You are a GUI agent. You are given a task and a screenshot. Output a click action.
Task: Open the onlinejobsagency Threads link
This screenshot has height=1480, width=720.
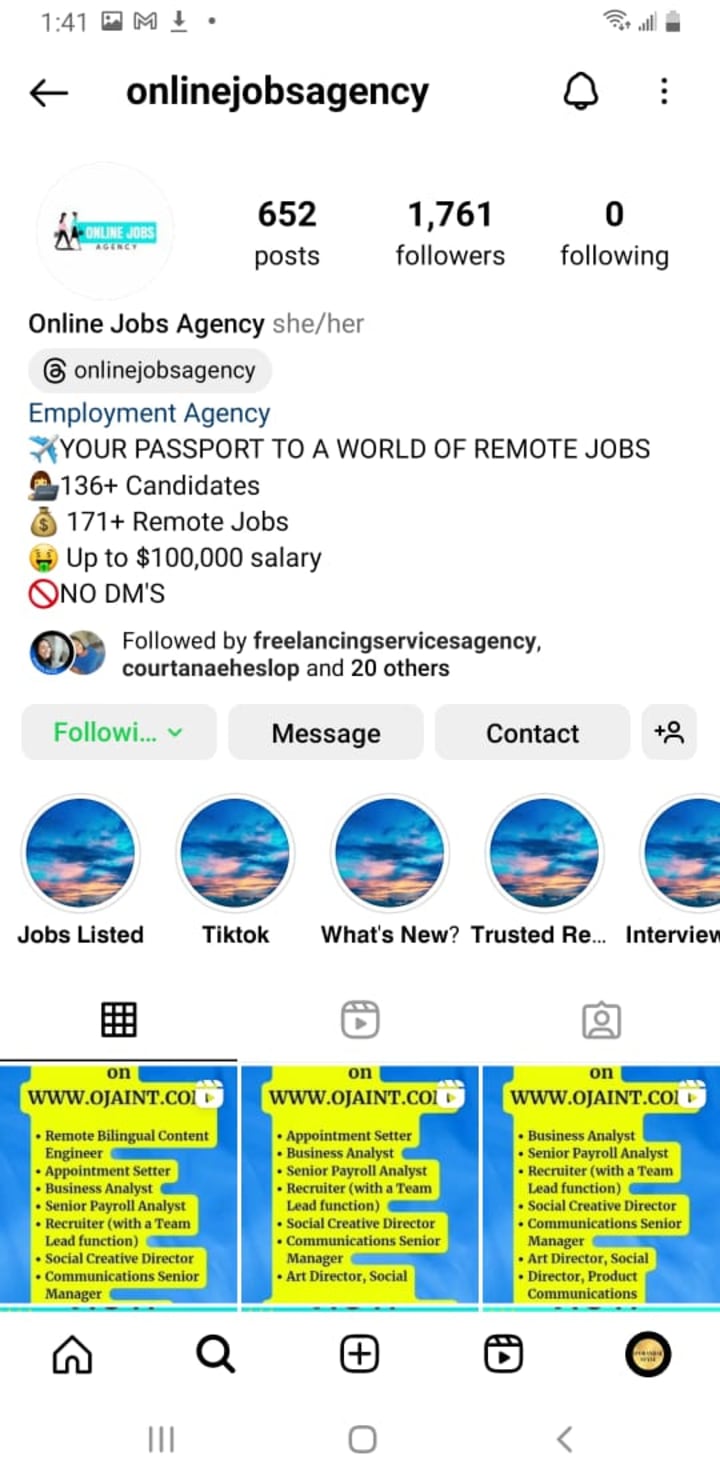pyautogui.click(x=150, y=370)
